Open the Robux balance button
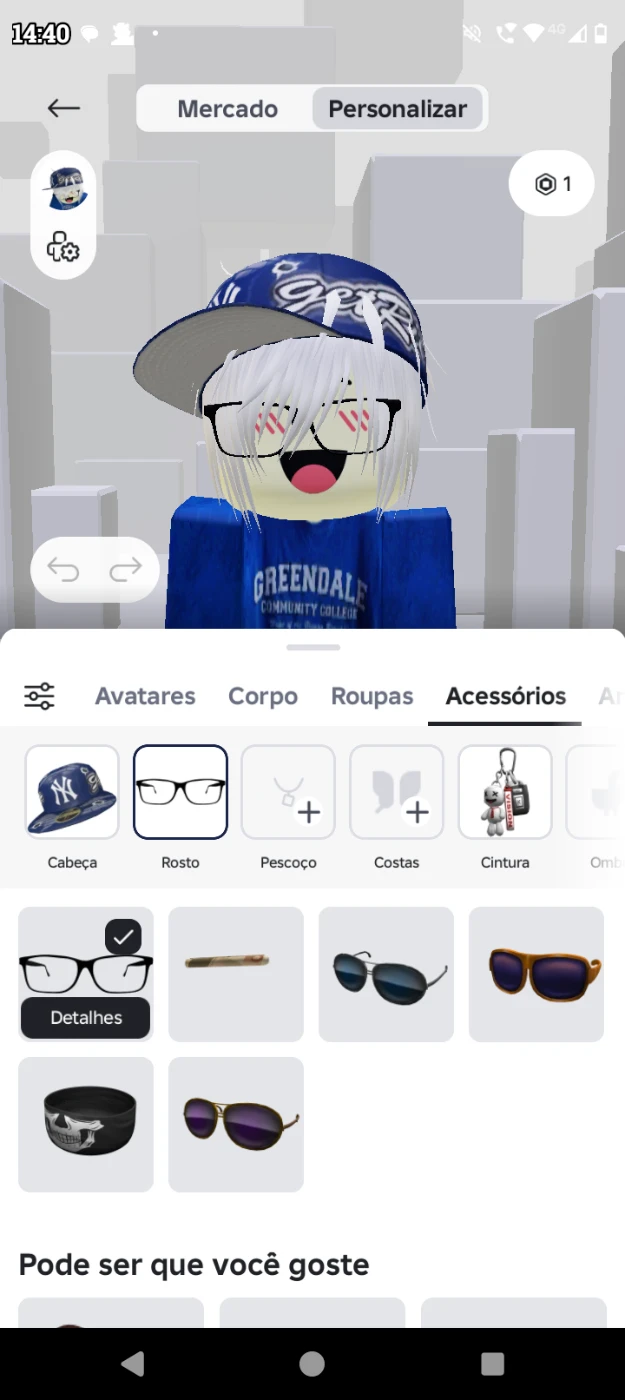This screenshot has width=625, height=1400. (552, 184)
